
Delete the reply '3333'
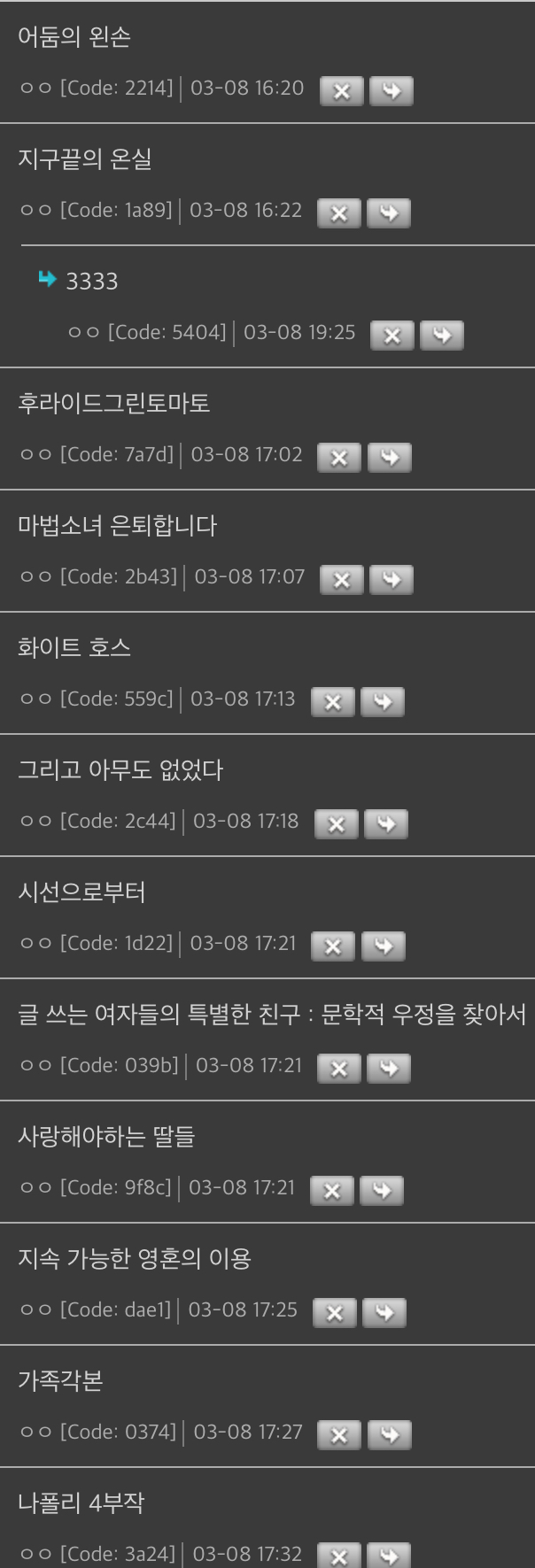tap(392, 336)
